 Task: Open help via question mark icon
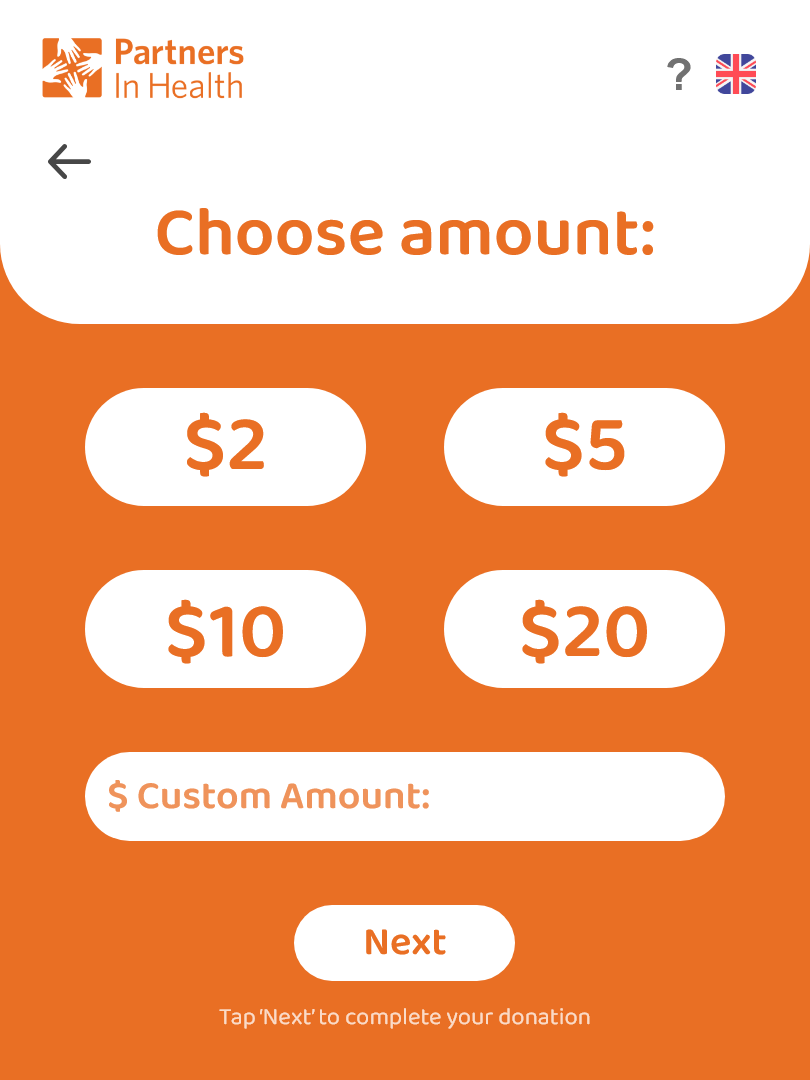pos(679,75)
